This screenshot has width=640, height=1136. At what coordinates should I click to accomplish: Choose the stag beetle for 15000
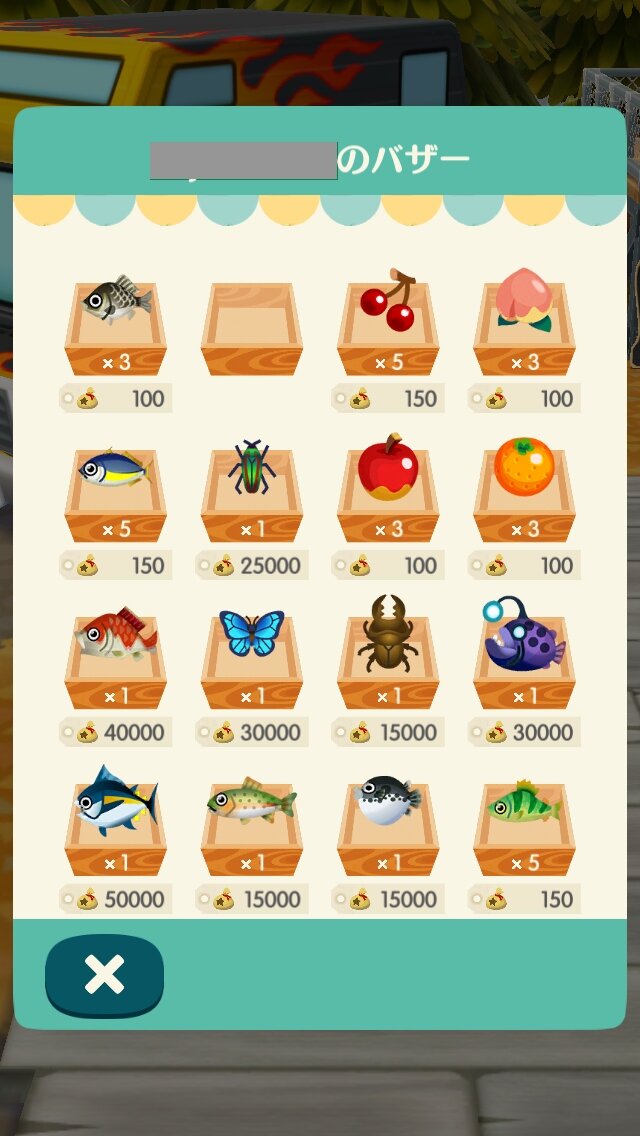388,659
